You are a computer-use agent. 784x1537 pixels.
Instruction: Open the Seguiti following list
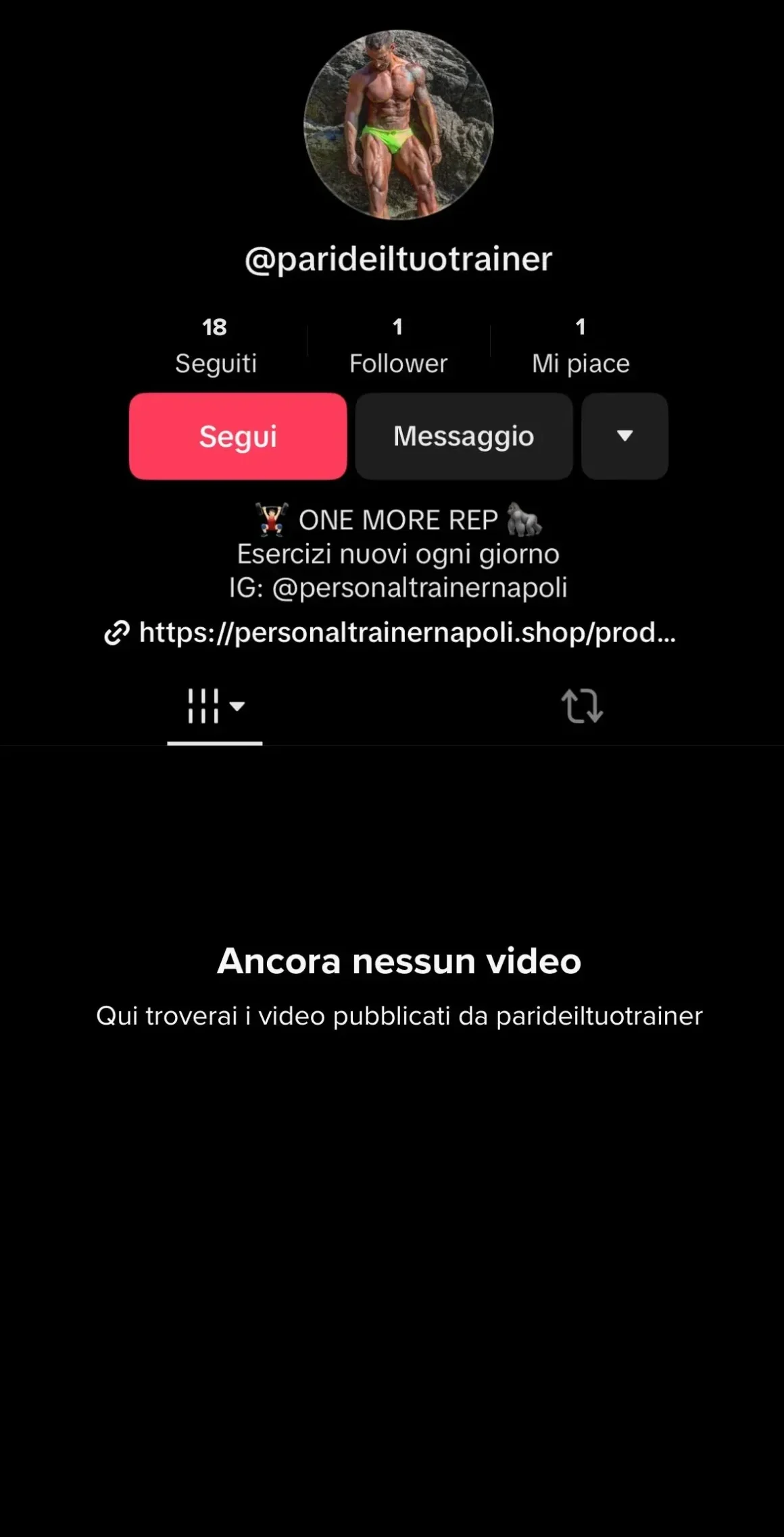point(216,346)
